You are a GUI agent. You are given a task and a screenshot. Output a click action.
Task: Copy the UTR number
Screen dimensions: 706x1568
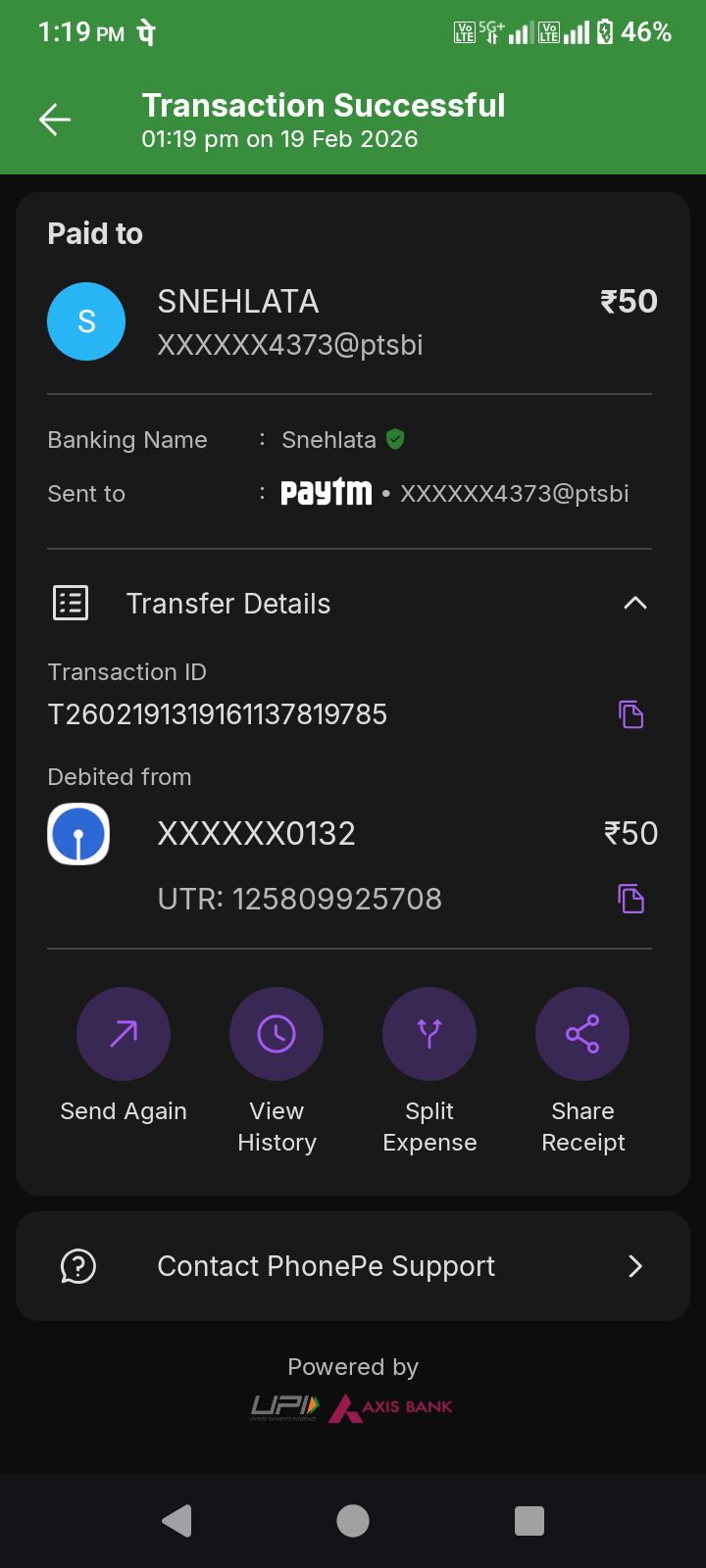630,899
